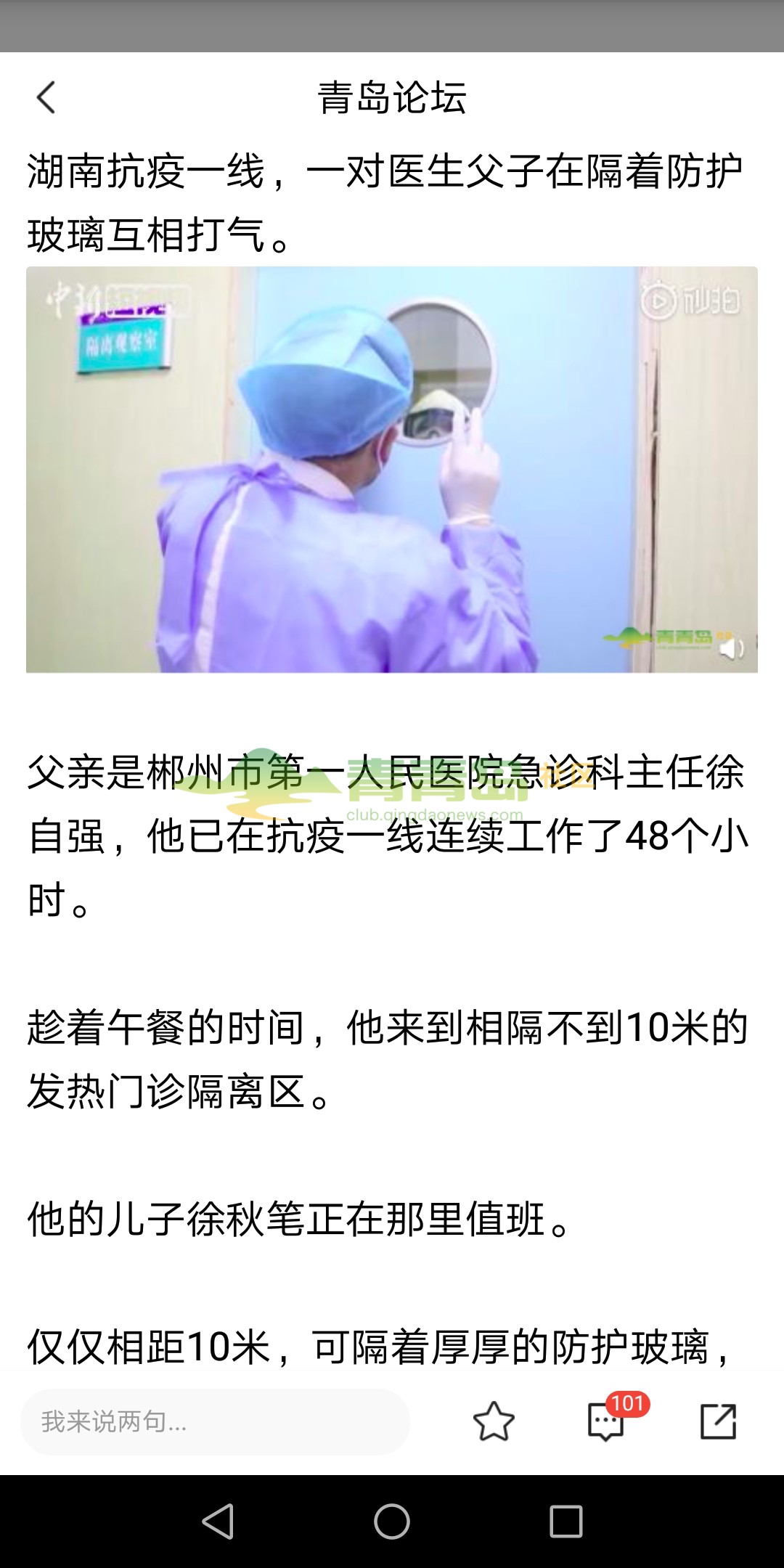Viewport: 784px width, 1568px height.
Task: Tap system home button
Action: pyautogui.click(x=392, y=1521)
